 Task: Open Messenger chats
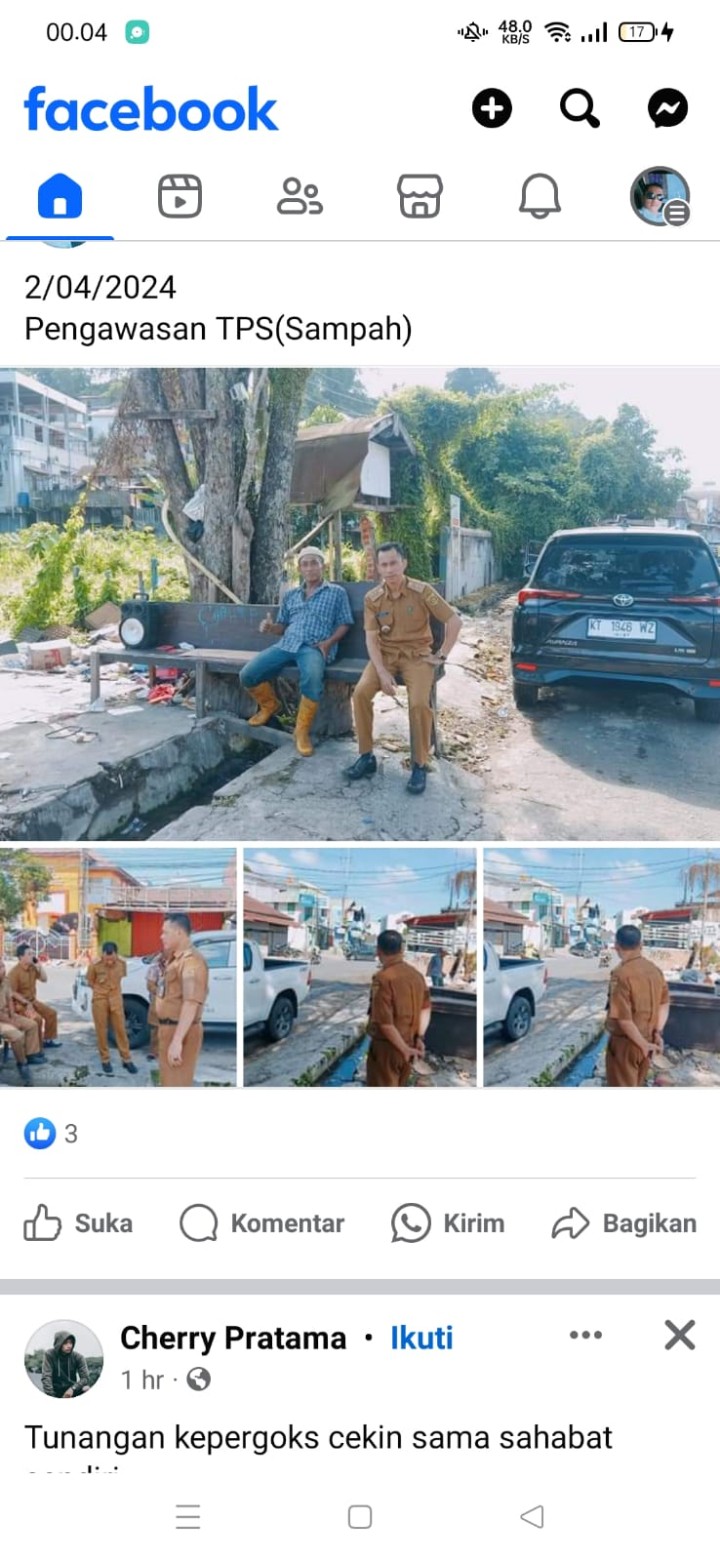pos(667,108)
